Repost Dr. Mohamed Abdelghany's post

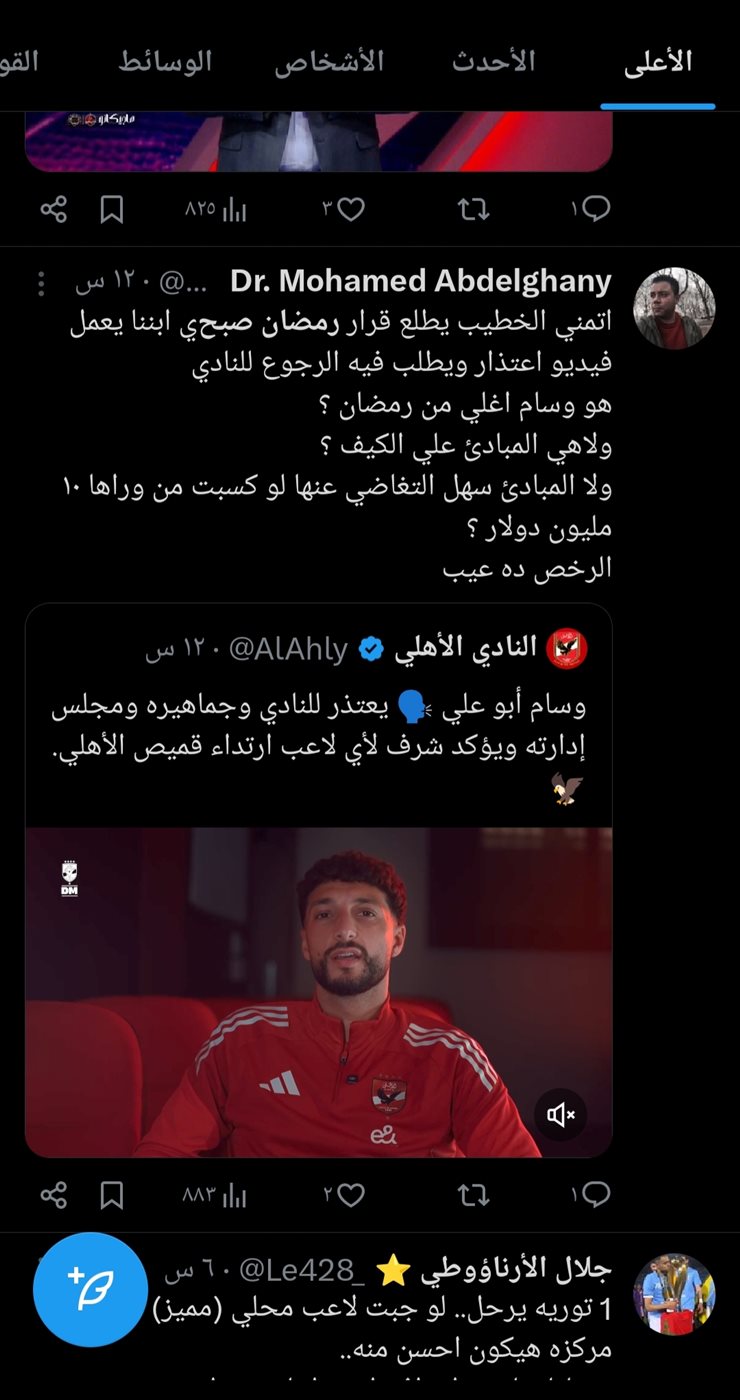473,1194
